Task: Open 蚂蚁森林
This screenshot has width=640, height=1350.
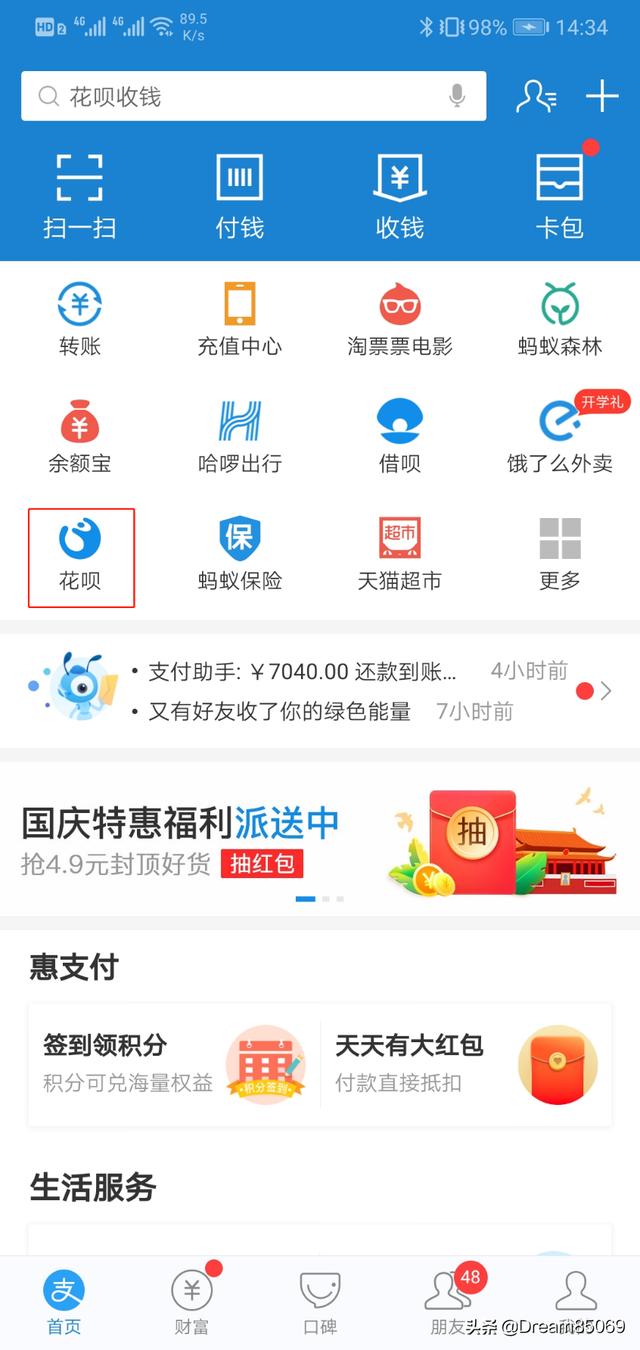Action: [560, 320]
